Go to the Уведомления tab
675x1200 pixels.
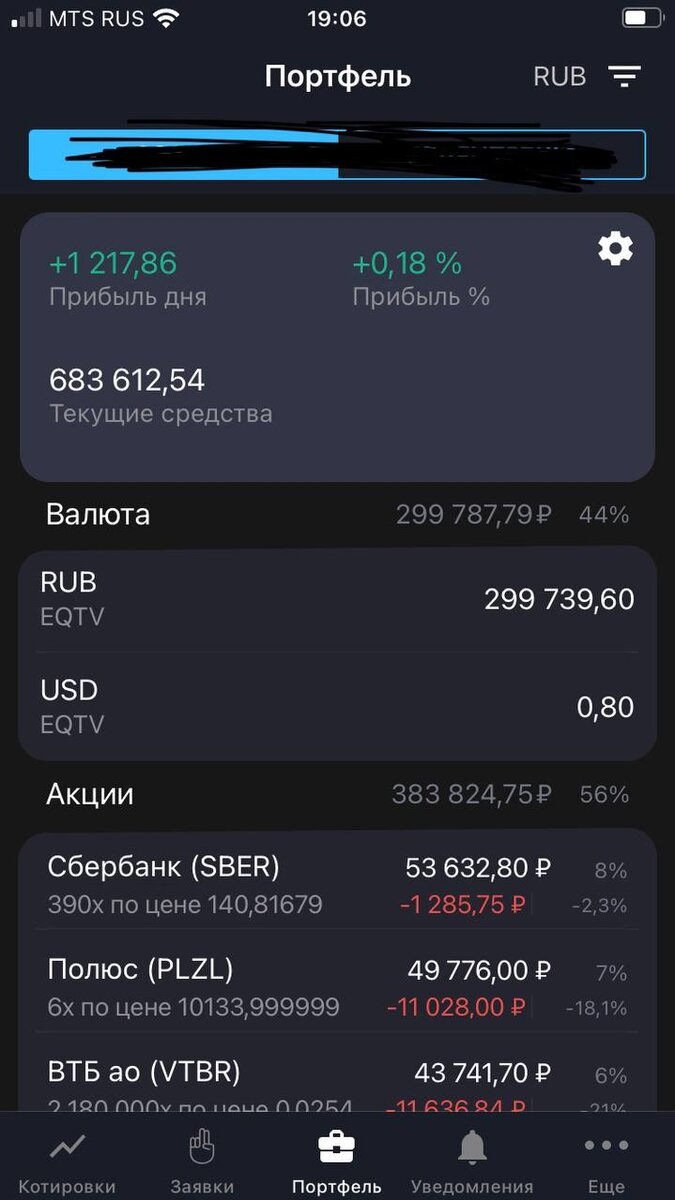472,1161
